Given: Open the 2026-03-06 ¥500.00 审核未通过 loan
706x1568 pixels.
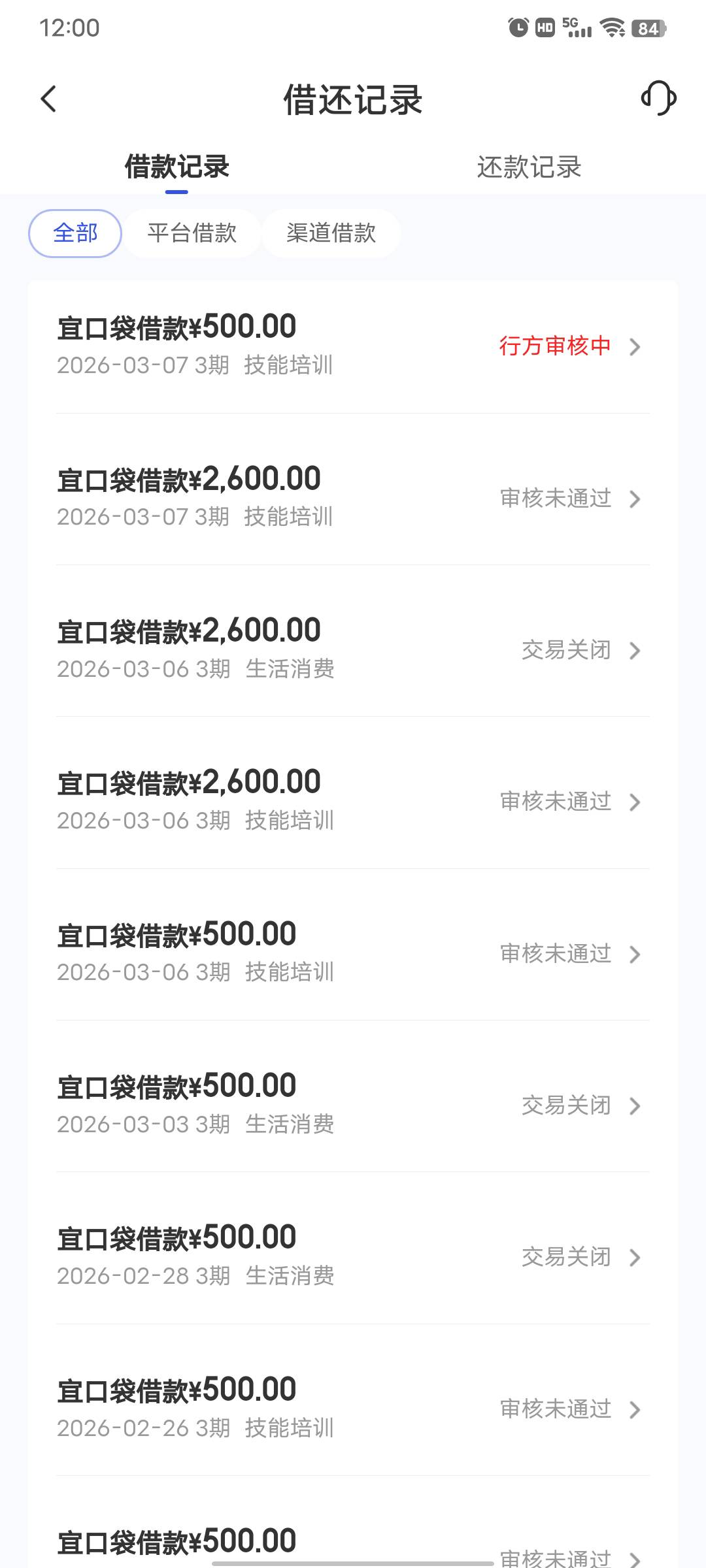Looking at the screenshot, I should point(353,953).
